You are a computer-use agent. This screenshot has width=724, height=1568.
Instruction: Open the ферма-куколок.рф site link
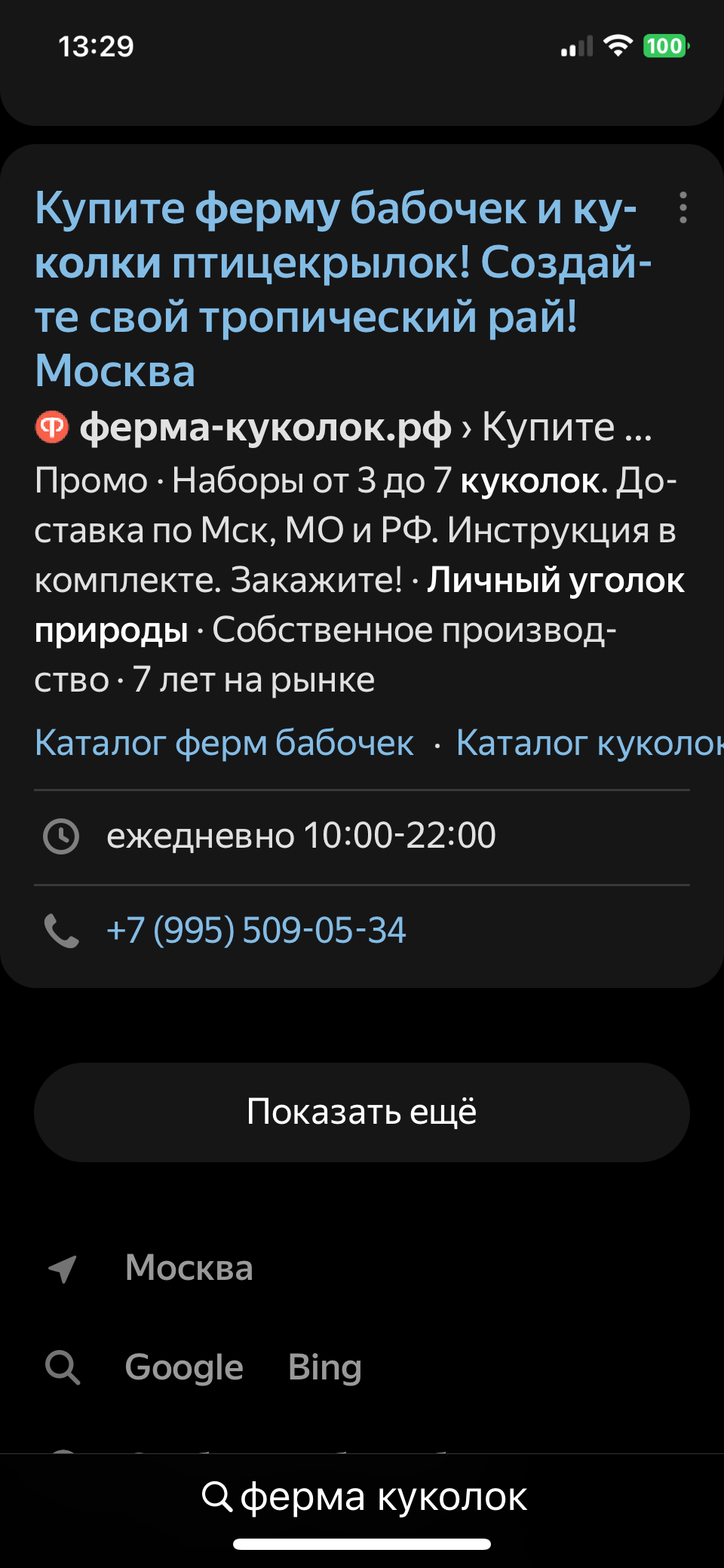pos(265,428)
